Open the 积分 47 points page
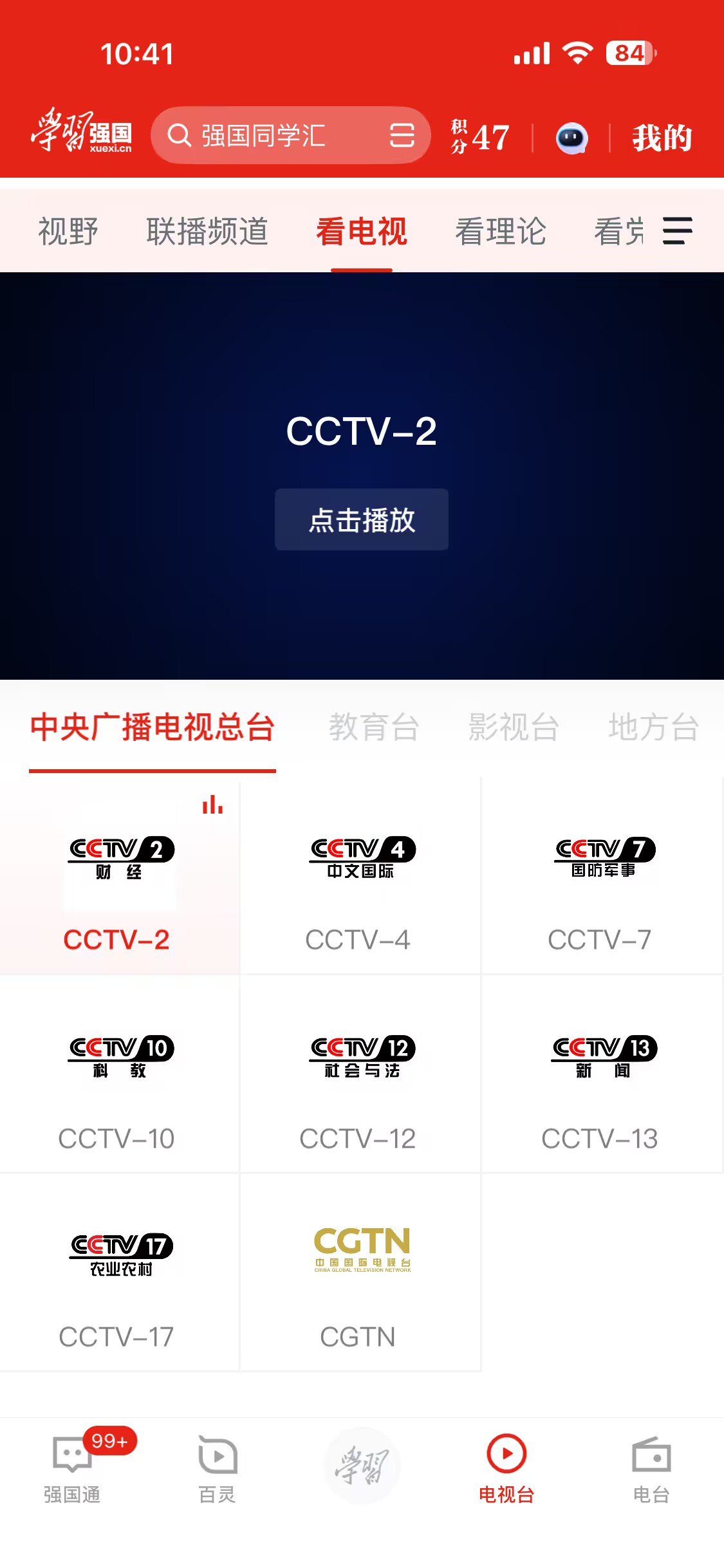 [x=481, y=137]
